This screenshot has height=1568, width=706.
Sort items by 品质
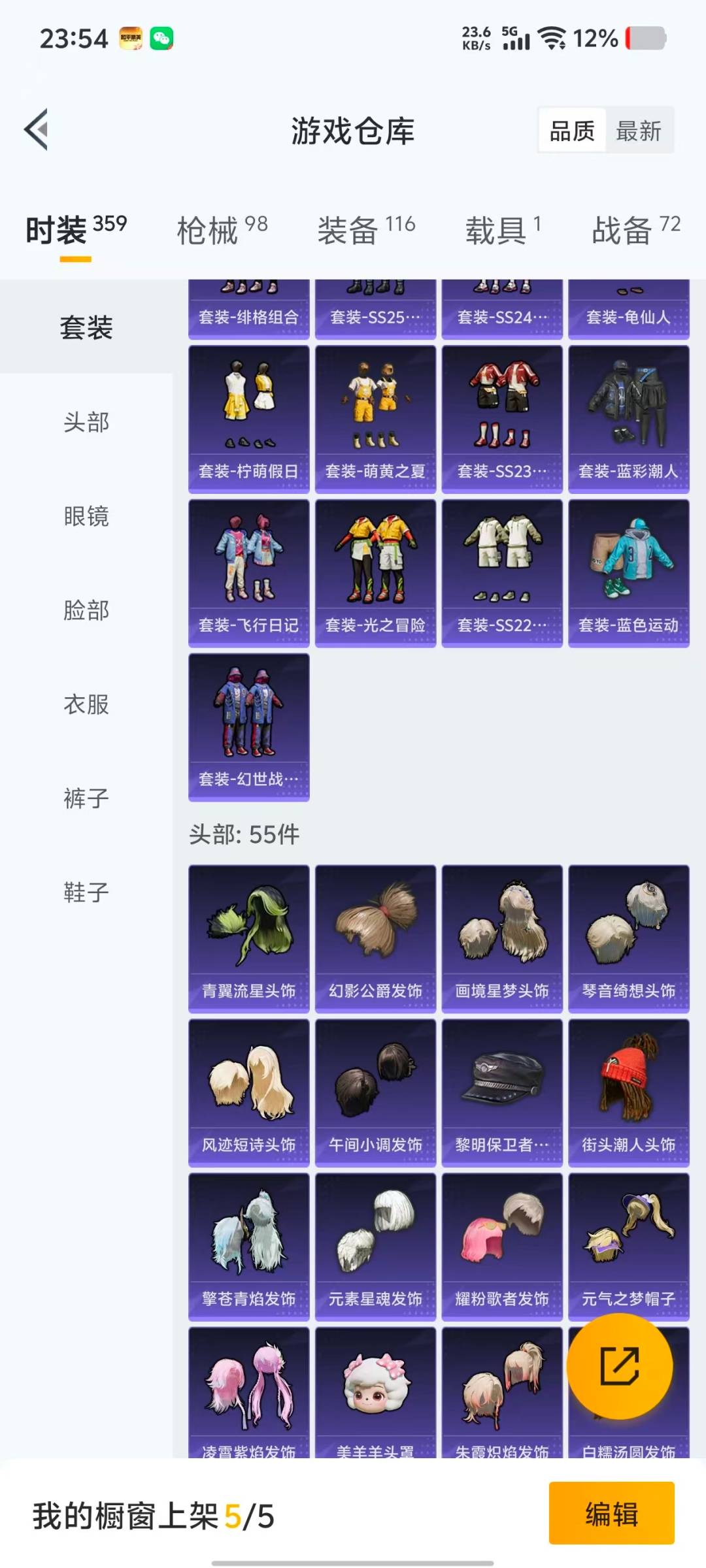(x=572, y=131)
